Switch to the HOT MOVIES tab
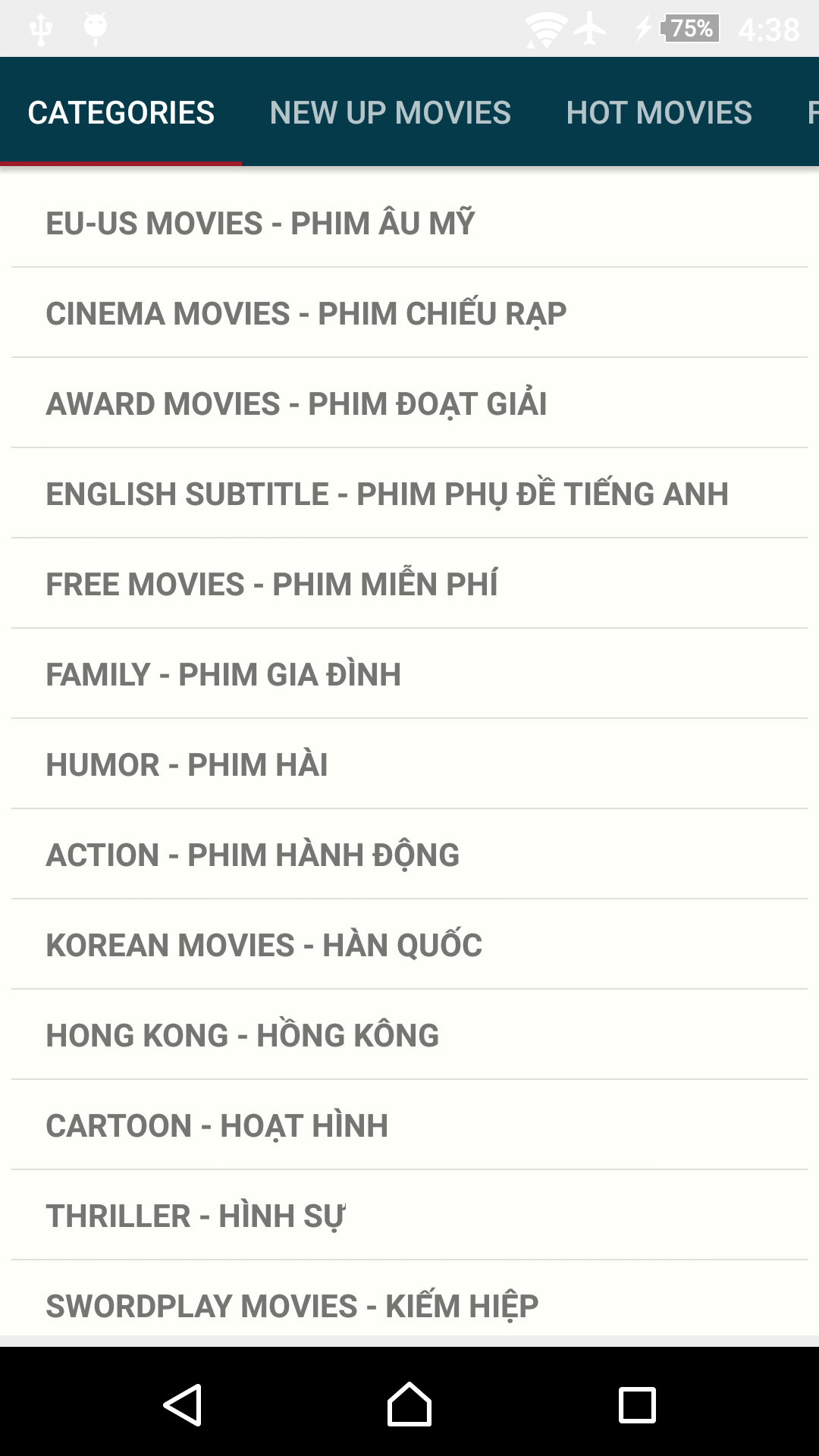The height and width of the screenshot is (1456, 819). [x=659, y=112]
